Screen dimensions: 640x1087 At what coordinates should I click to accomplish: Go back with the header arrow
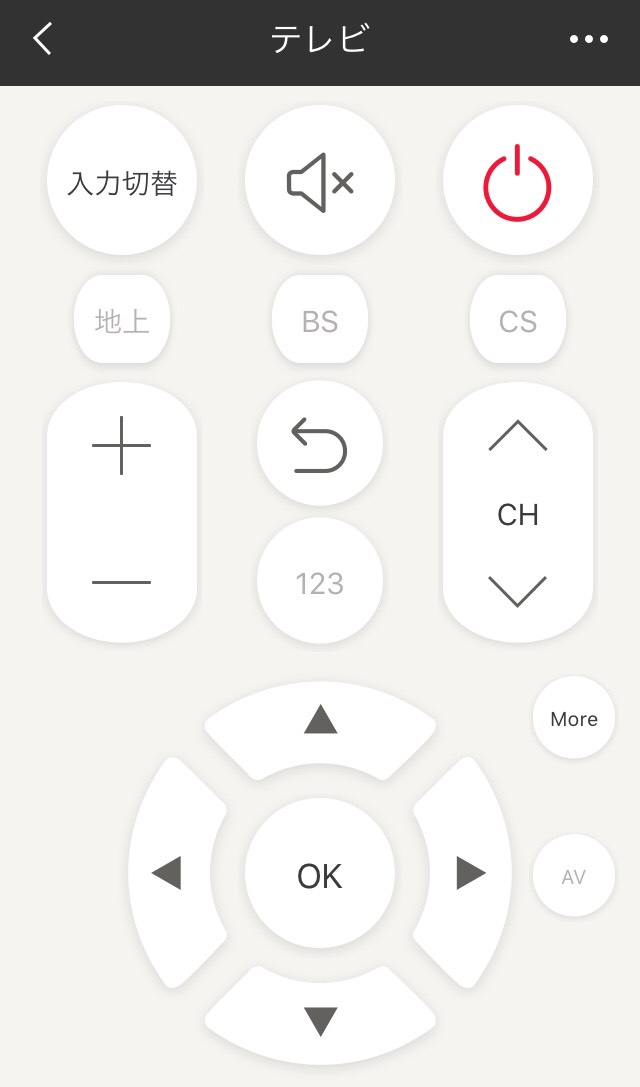click(43, 38)
